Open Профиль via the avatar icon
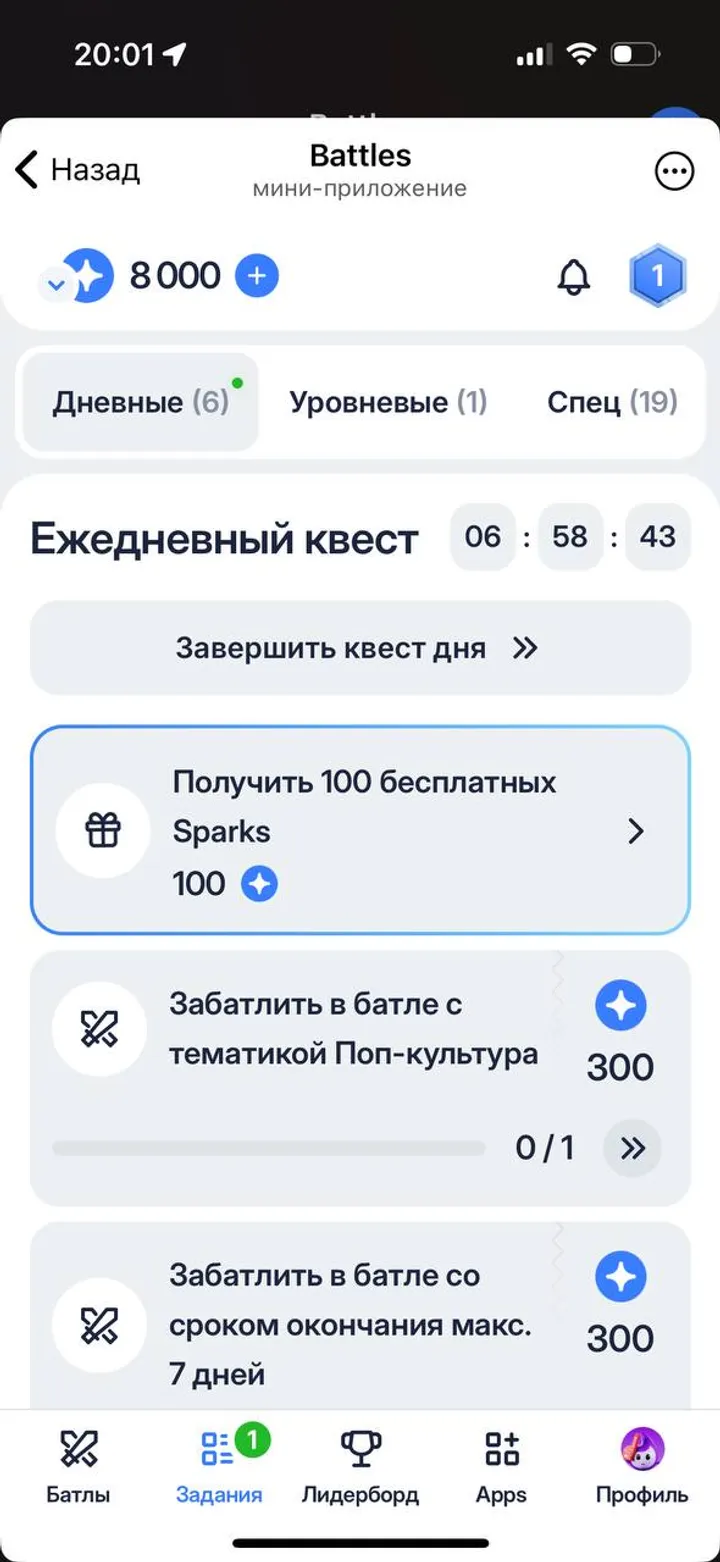This screenshot has width=720, height=1562. click(x=645, y=1449)
